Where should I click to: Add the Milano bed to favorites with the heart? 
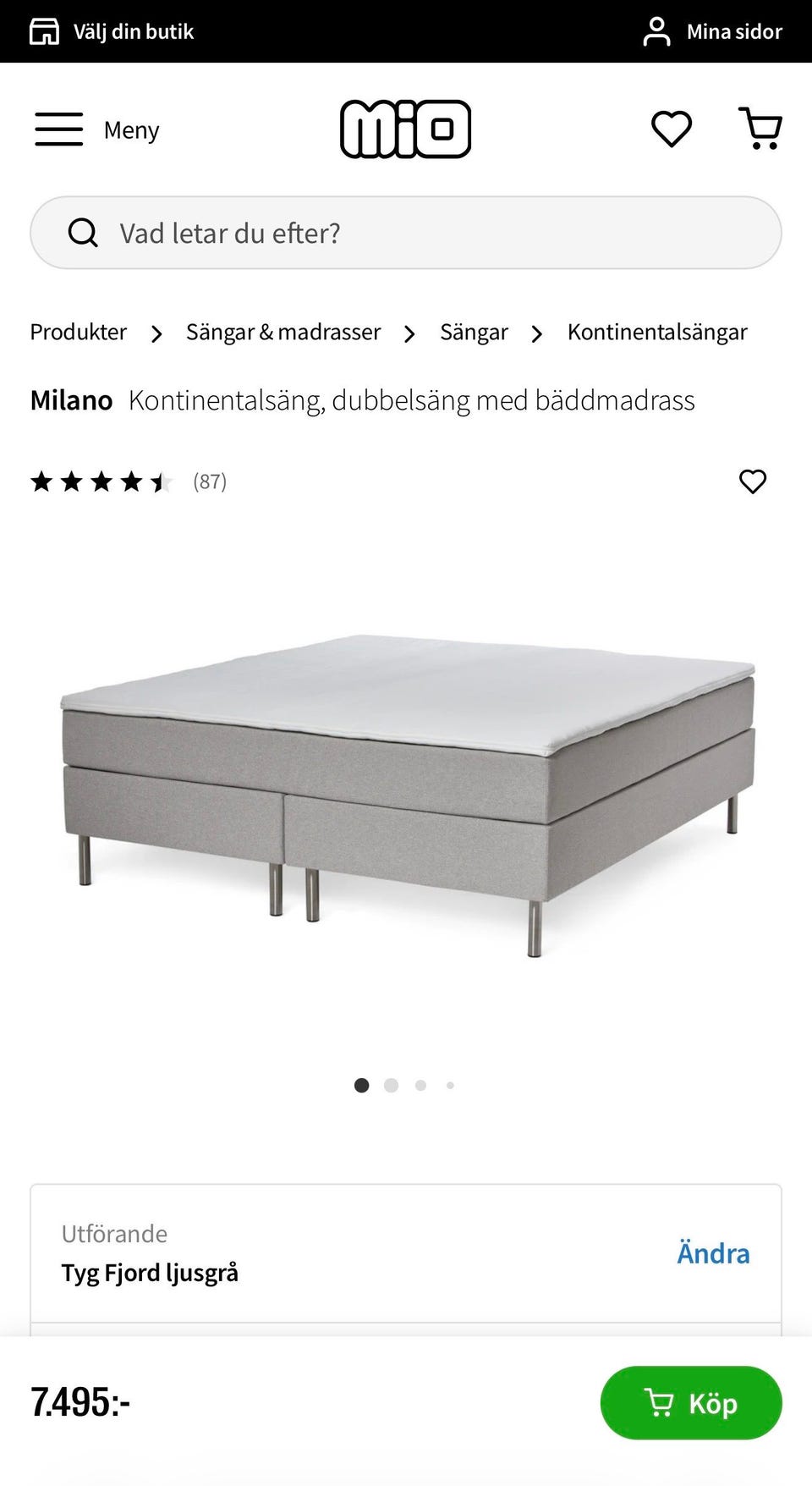[x=753, y=482]
